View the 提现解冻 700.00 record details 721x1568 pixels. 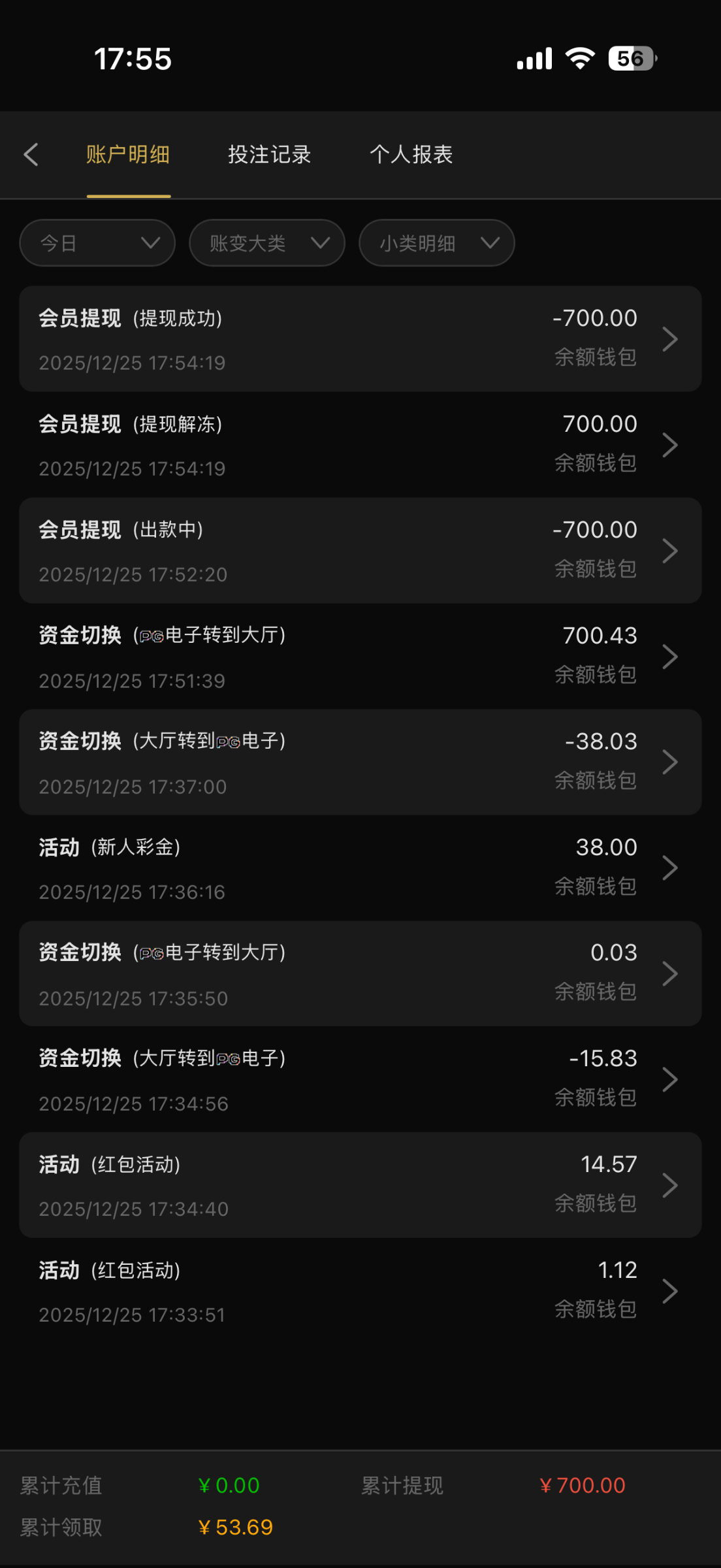click(360, 445)
